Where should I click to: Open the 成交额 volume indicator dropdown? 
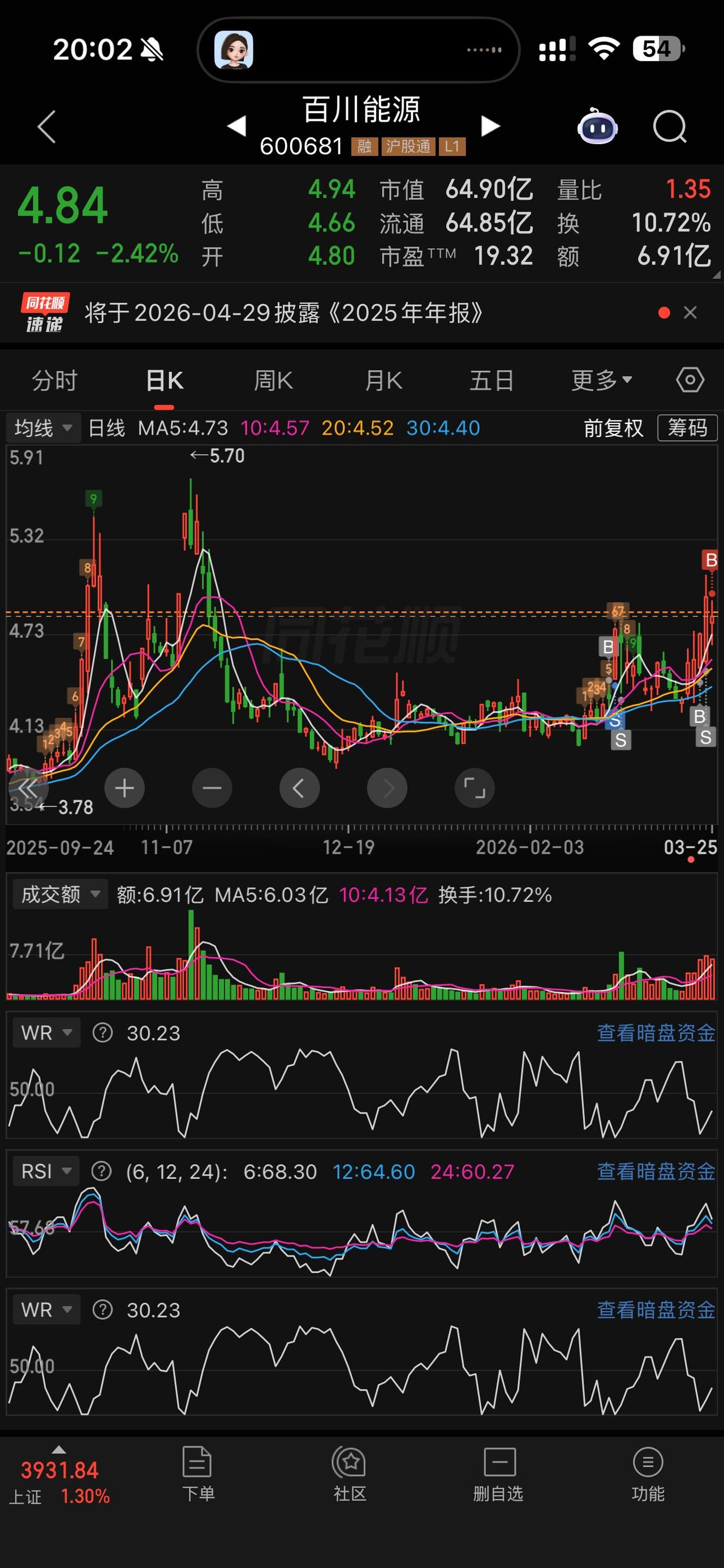coord(59,894)
